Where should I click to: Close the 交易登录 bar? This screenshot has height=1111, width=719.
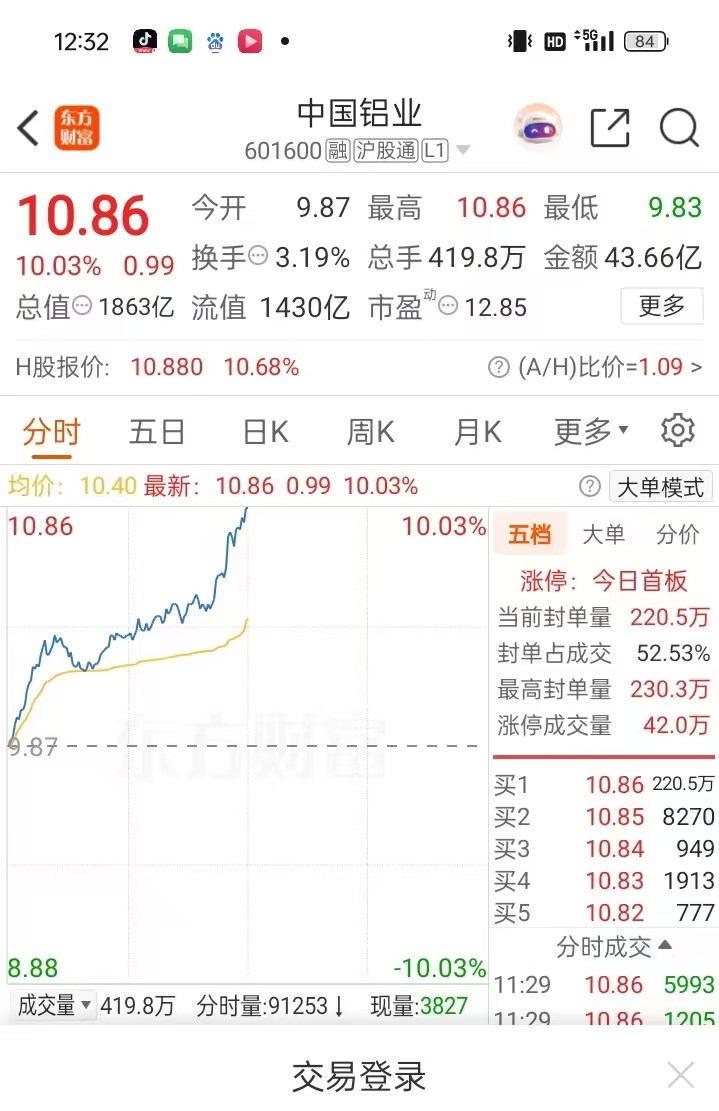[x=681, y=1075]
